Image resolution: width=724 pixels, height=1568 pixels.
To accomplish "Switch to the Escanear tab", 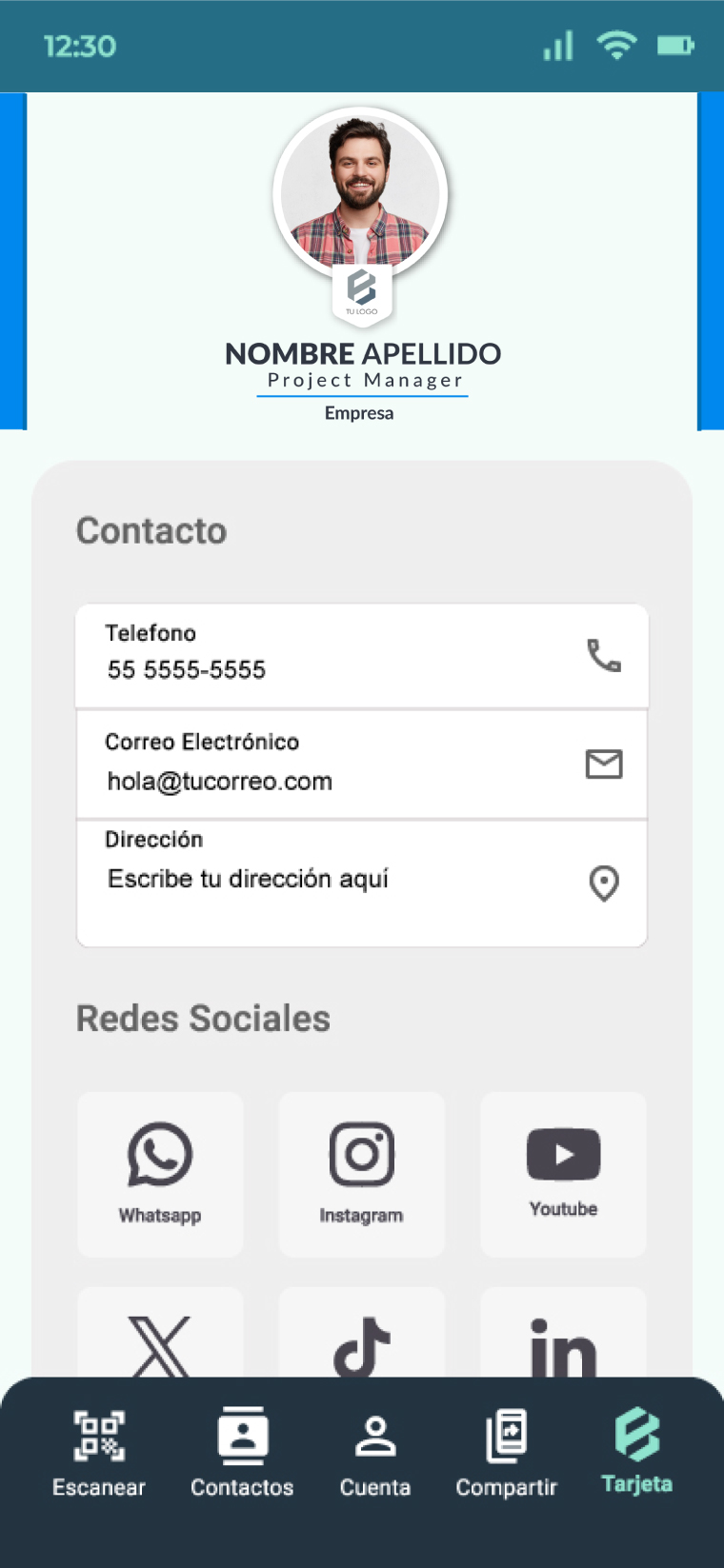I will pyautogui.click(x=99, y=1454).
